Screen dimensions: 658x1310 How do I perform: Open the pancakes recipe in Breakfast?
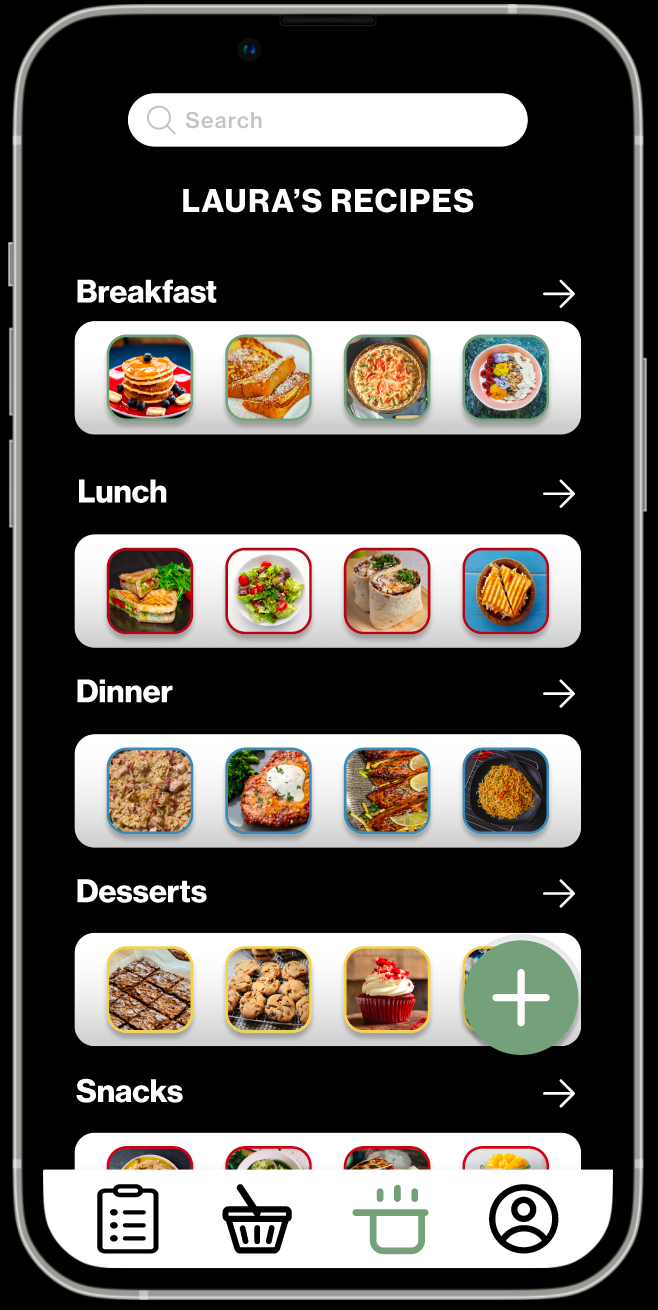click(150, 377)
